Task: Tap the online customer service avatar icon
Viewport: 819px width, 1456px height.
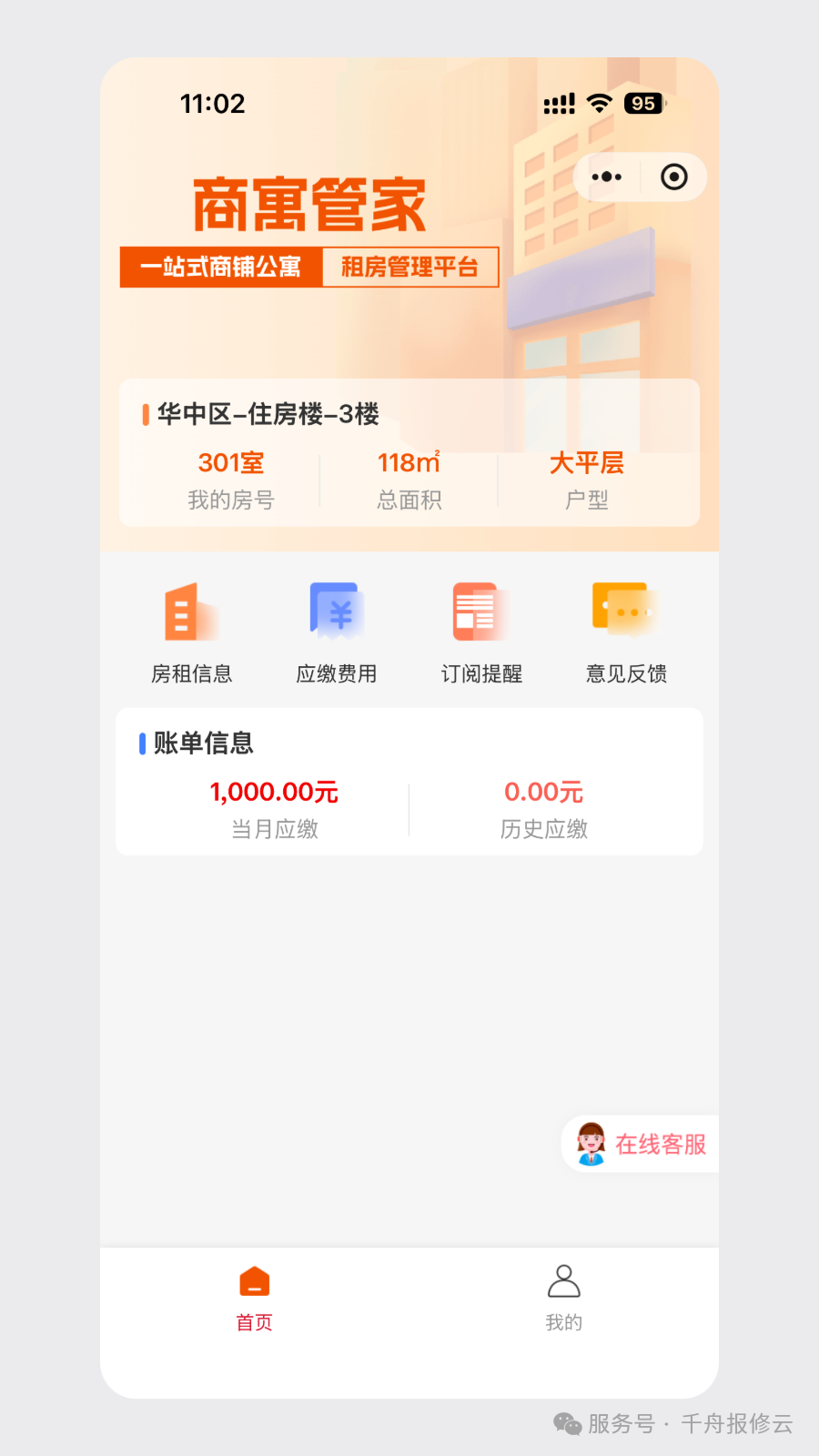Action: [592, 1144]
